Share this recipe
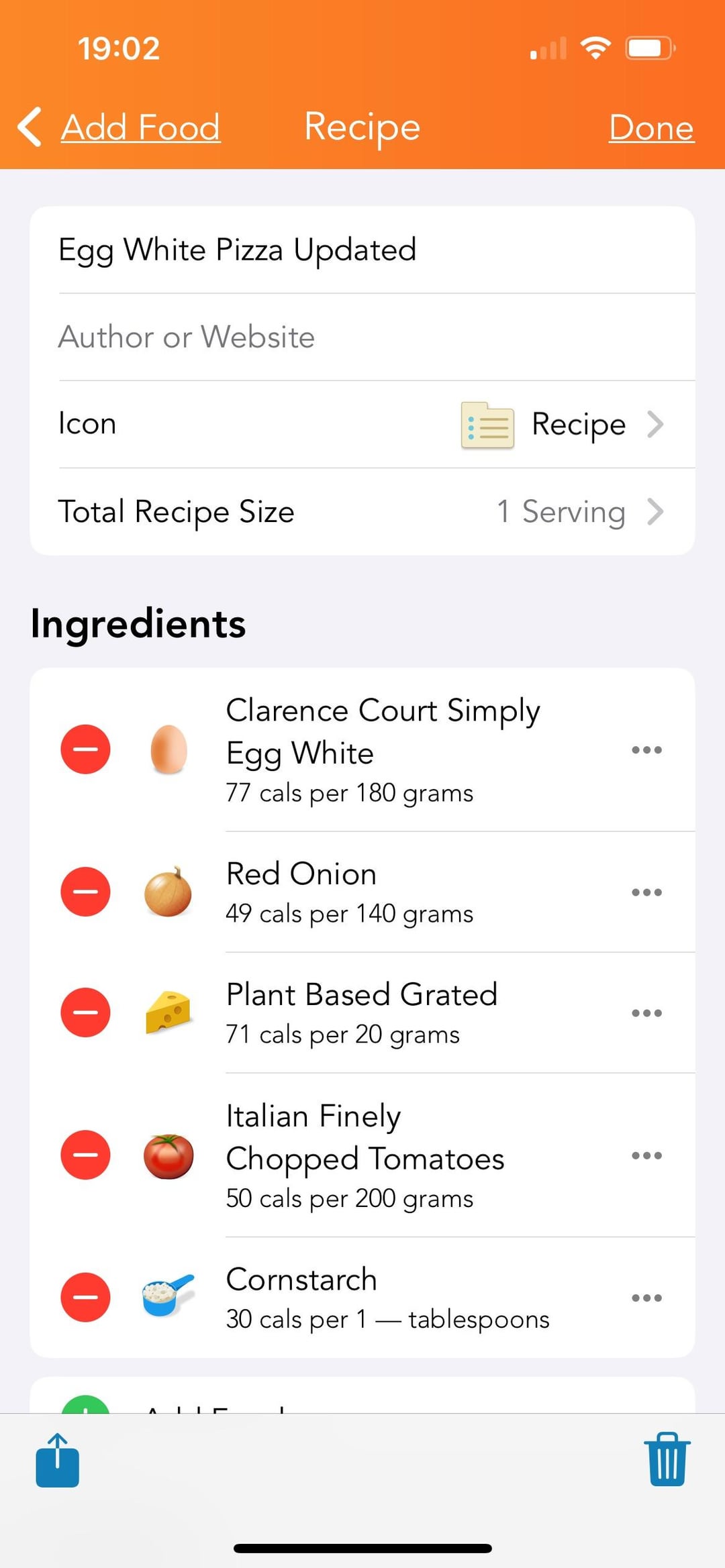Screen dimensions: 725x1568 tap(58, 1461)
